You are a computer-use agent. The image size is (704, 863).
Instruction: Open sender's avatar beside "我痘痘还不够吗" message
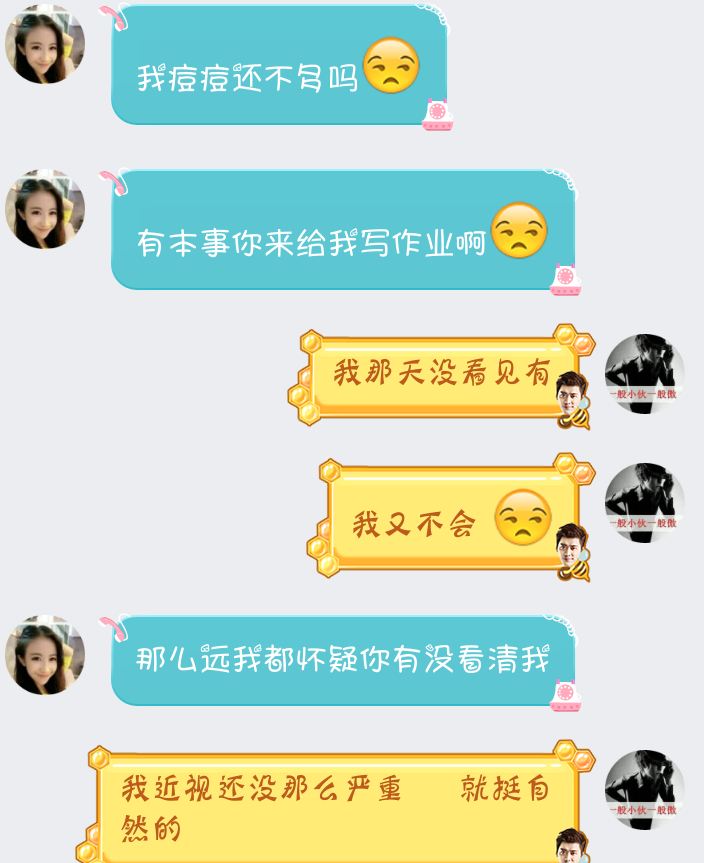45,44
